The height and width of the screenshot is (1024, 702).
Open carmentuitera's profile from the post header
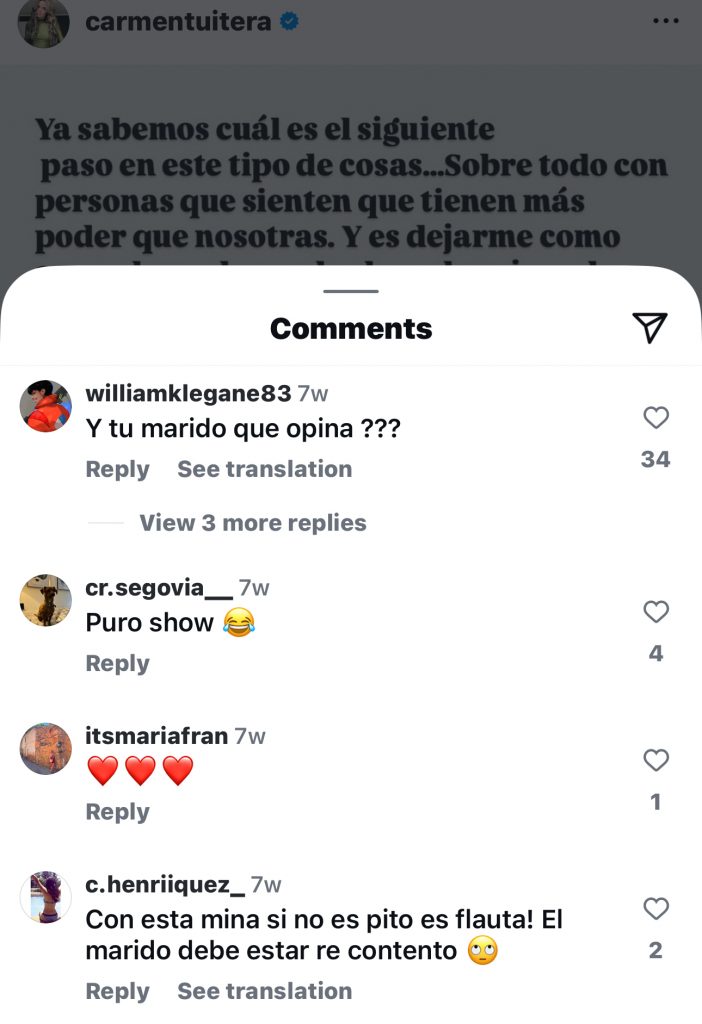178,21
